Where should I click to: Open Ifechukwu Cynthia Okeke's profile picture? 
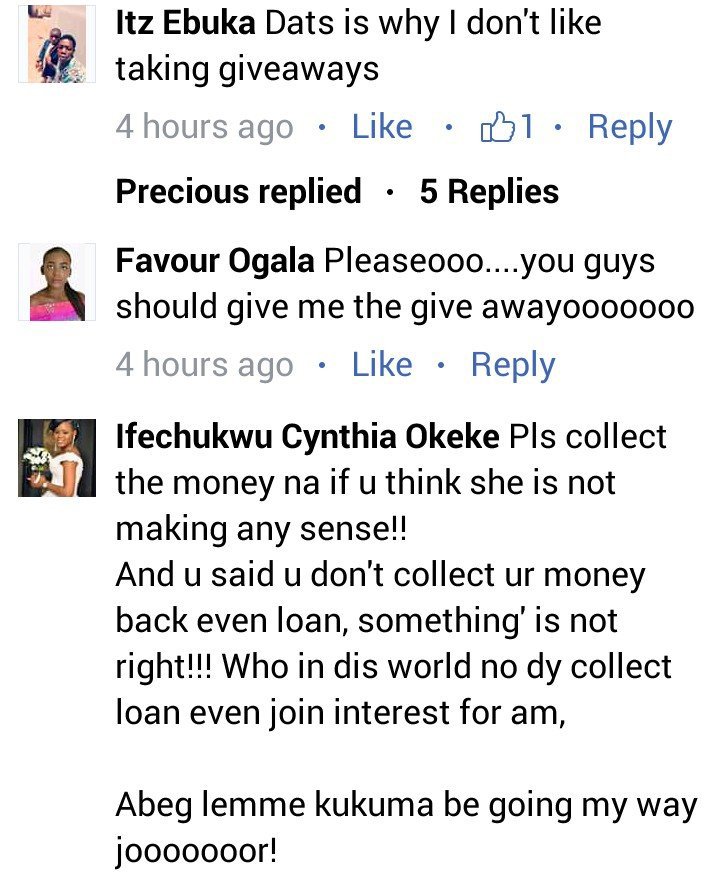tap(57, 458)
